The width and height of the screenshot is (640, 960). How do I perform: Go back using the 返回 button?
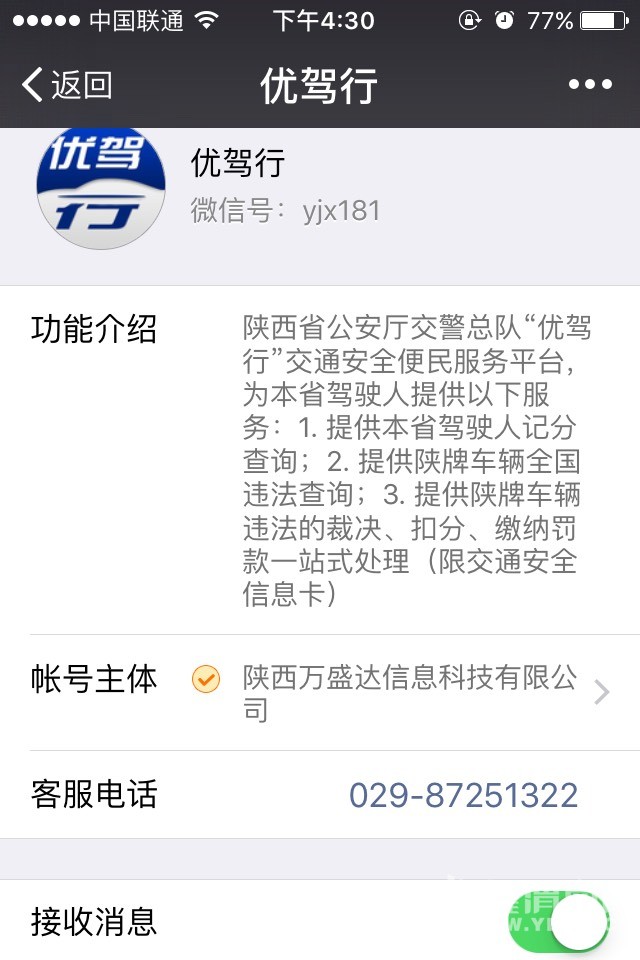point(66,86)
